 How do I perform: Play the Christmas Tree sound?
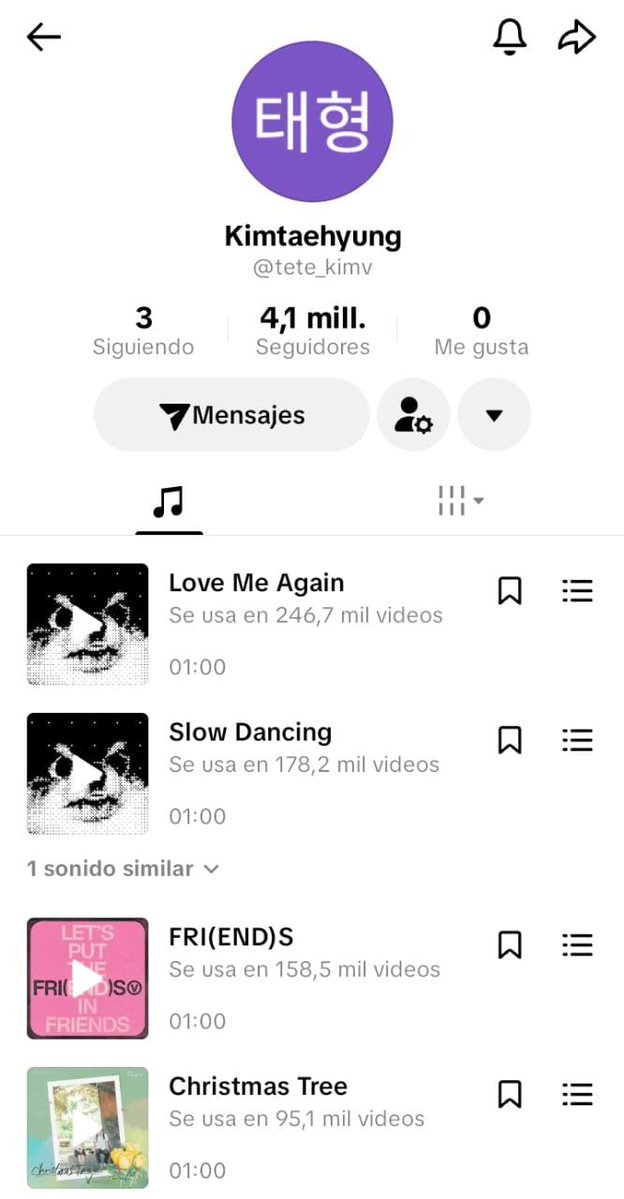(x=88, y=1128)
